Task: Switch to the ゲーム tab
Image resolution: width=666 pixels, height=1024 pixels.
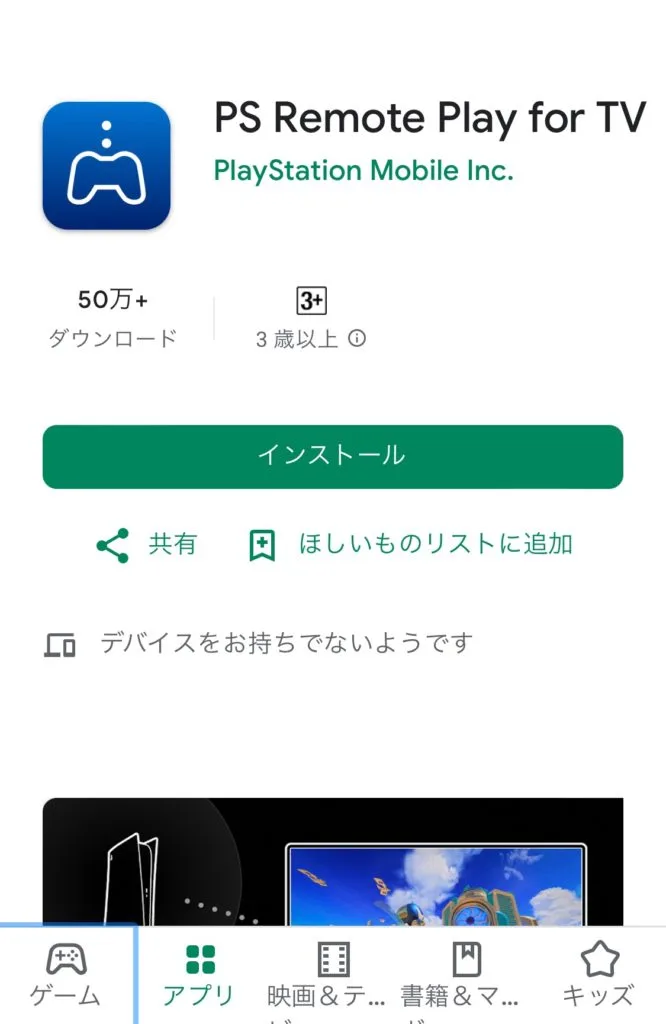Action: pos(66,976)
